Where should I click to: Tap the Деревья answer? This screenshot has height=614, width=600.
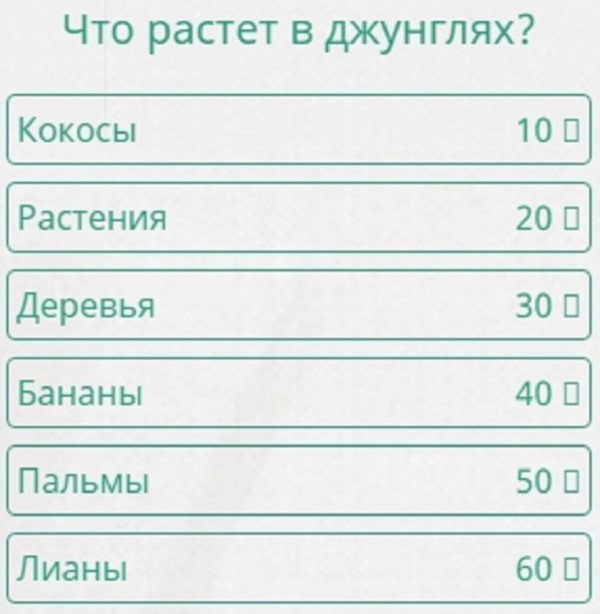299,305
